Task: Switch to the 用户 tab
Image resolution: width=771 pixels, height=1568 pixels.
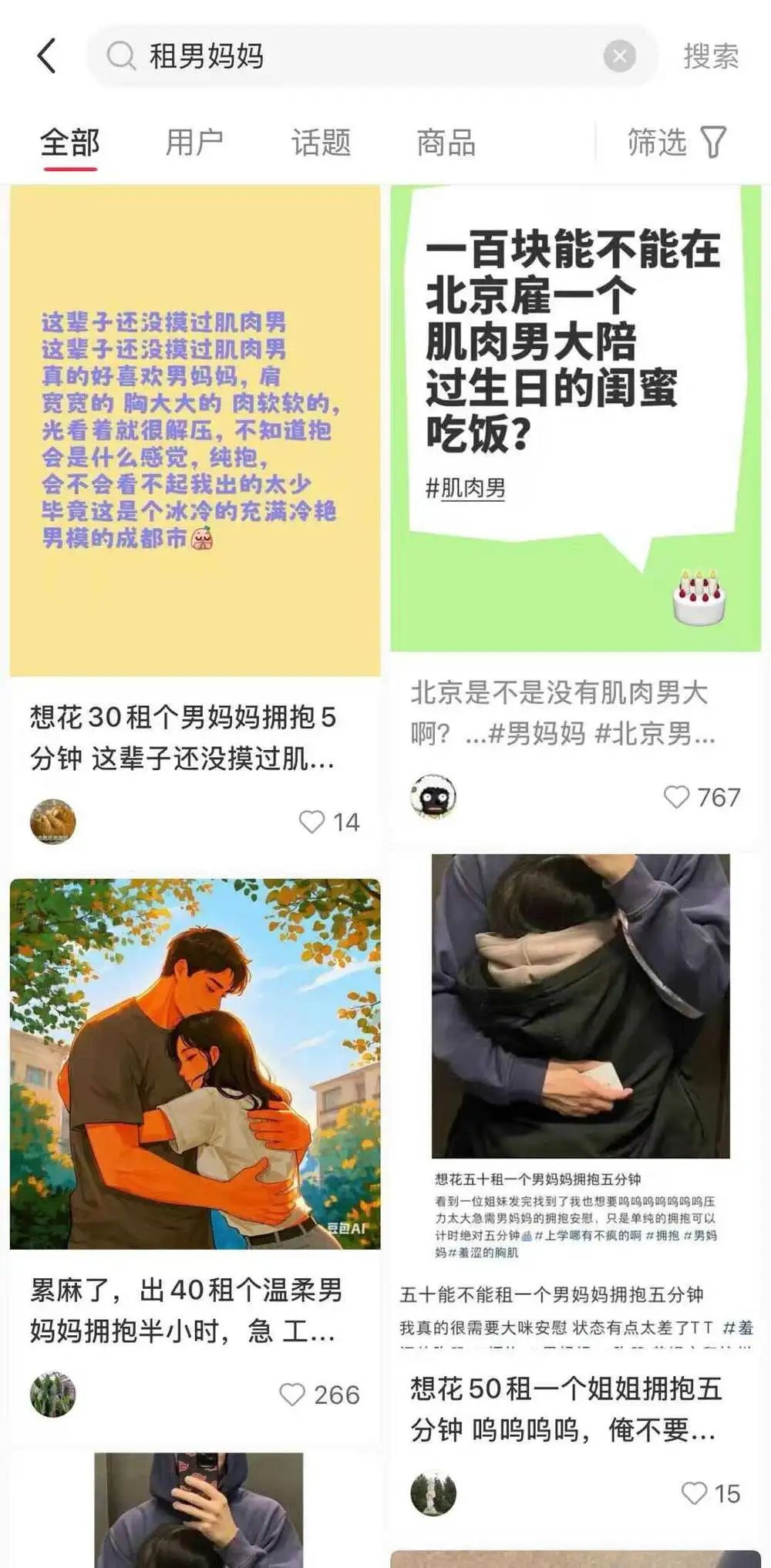Action: pos(195,143)
